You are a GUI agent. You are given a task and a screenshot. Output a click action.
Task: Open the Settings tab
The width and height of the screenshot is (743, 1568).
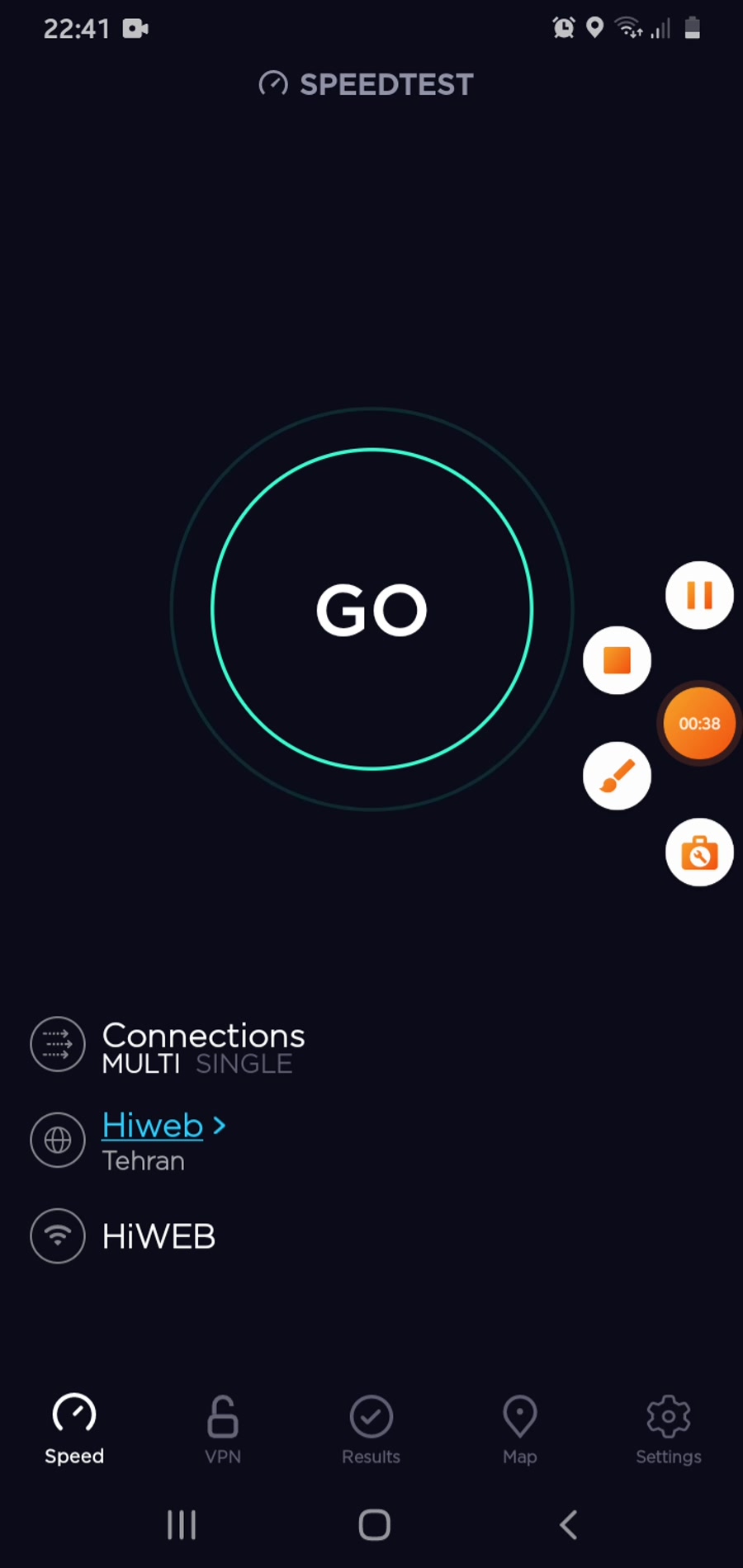pyautogui.click(x=669, y=1429)
